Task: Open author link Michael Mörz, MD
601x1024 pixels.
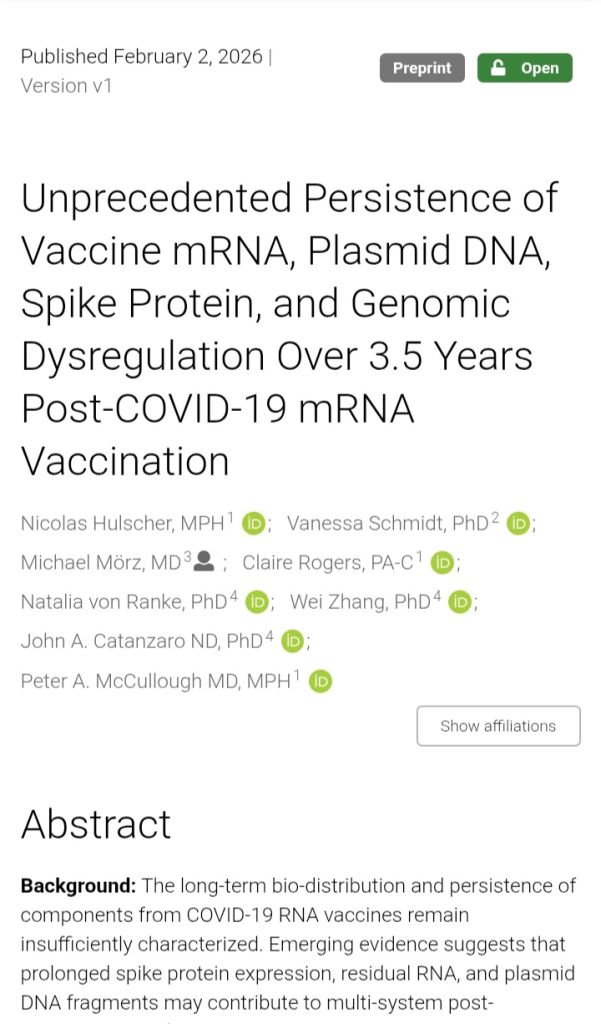Action: coord(100,563)
